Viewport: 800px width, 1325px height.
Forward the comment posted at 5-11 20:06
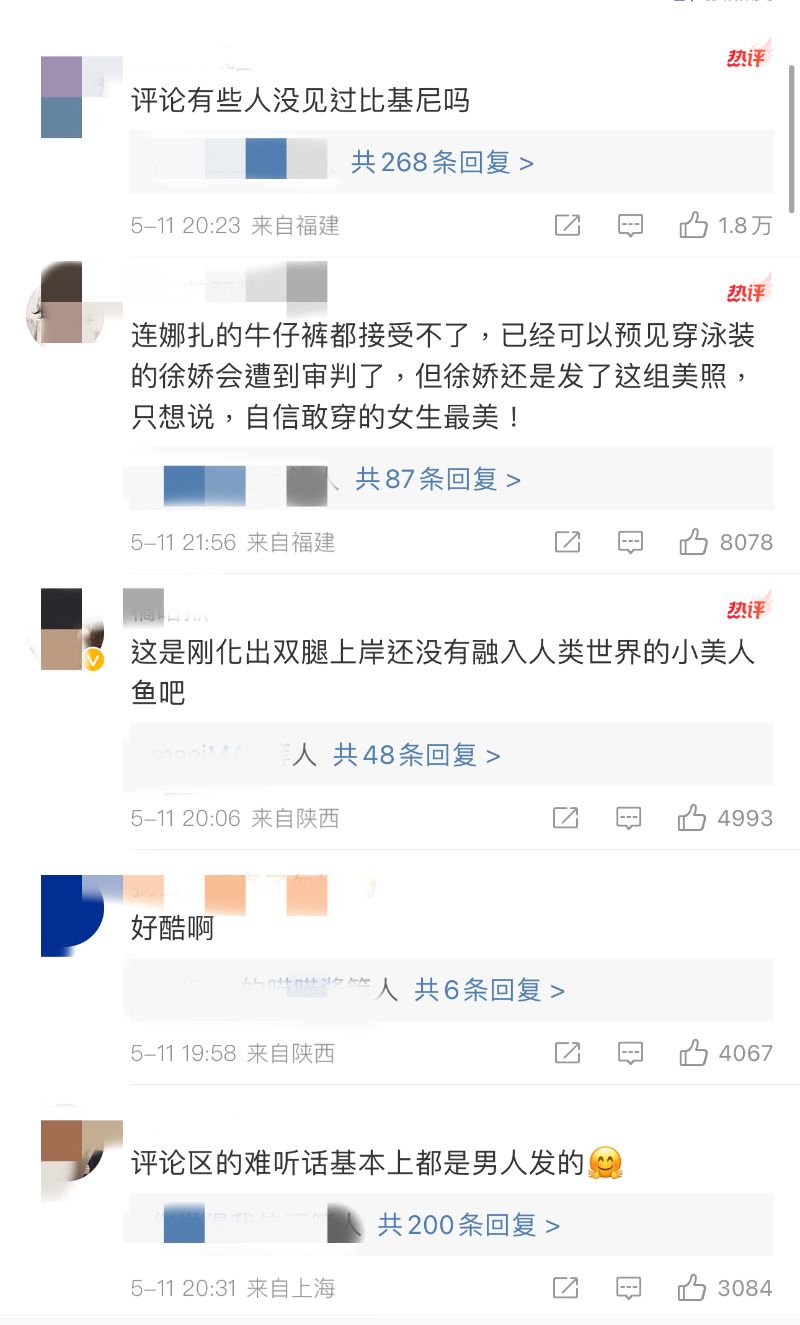565,818
